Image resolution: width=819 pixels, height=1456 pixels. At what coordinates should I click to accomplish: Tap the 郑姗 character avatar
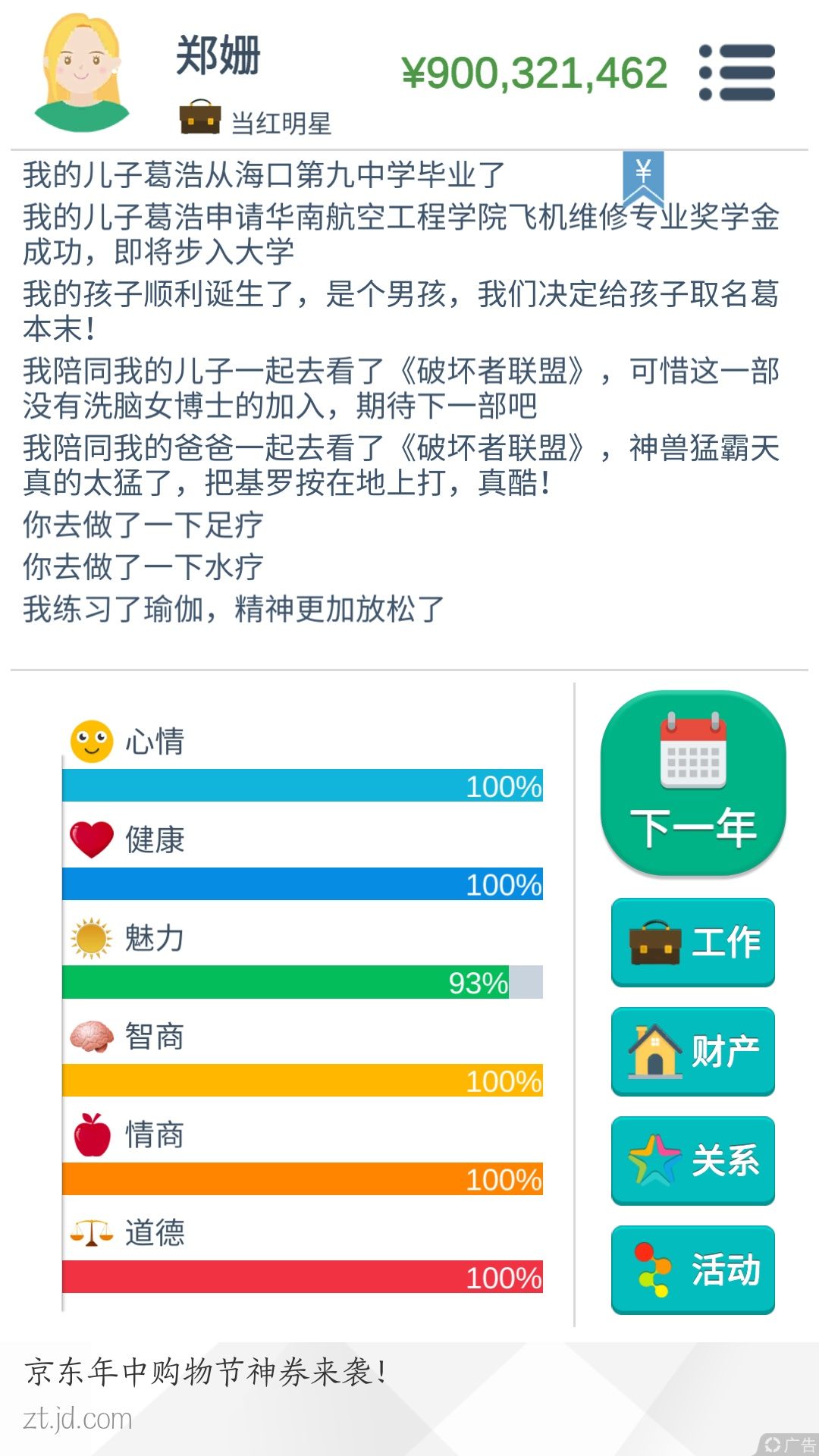pos(82,73)
